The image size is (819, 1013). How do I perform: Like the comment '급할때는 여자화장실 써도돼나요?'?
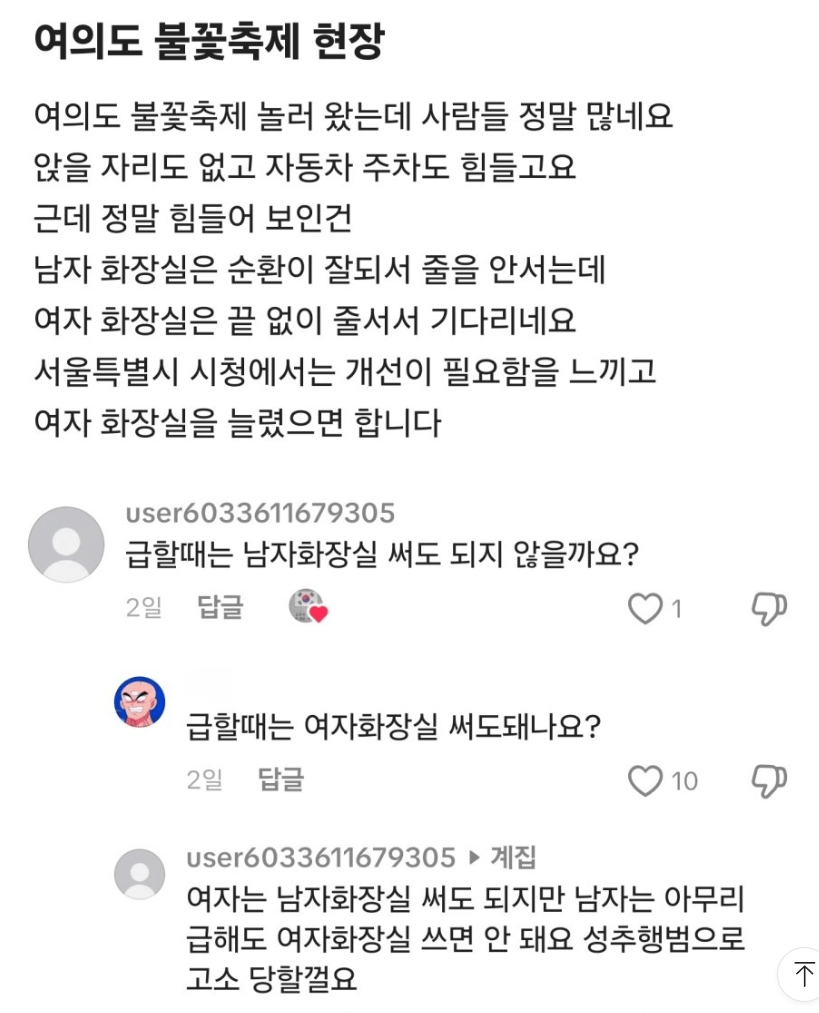pyautogui.click(x=645, y=780)
